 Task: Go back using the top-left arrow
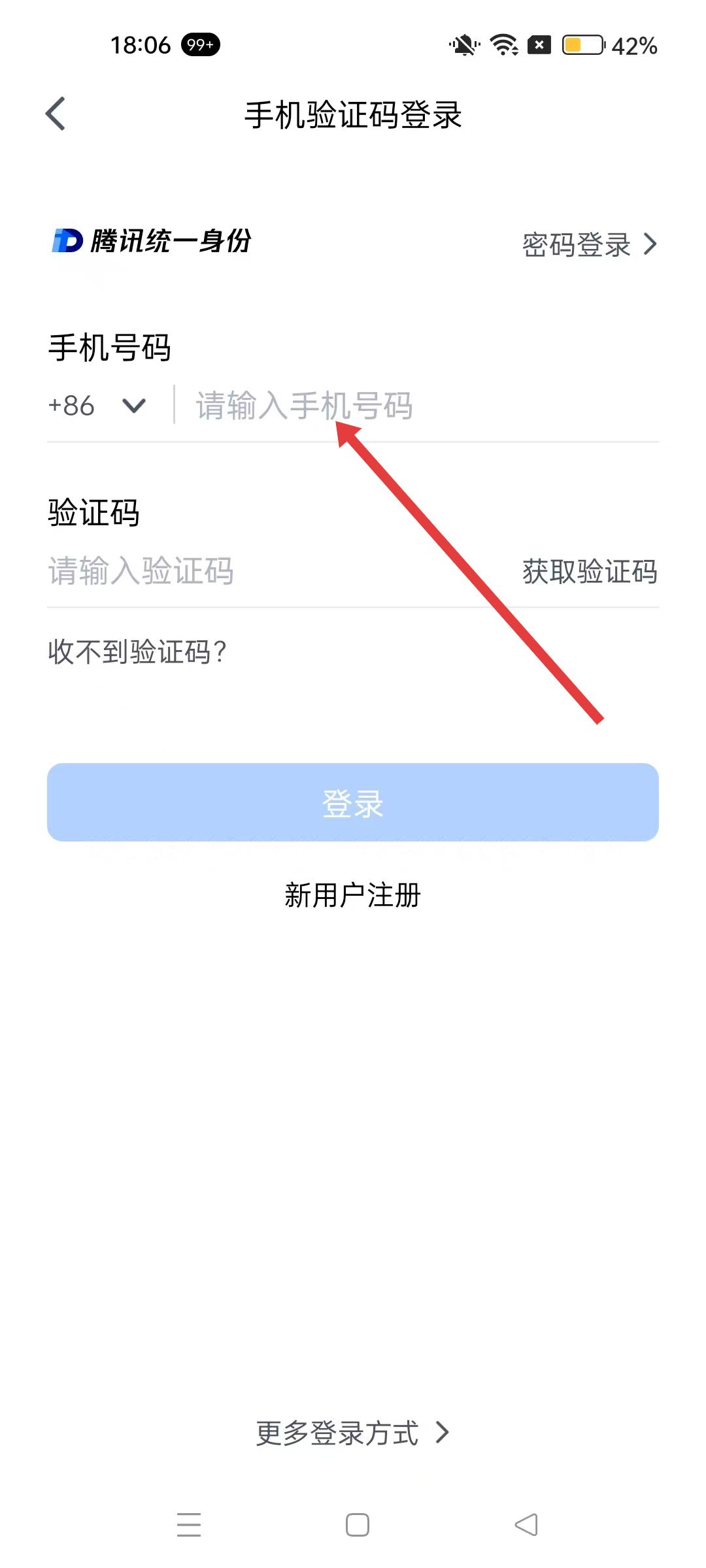pyautogui.click(x=56, y=114)
